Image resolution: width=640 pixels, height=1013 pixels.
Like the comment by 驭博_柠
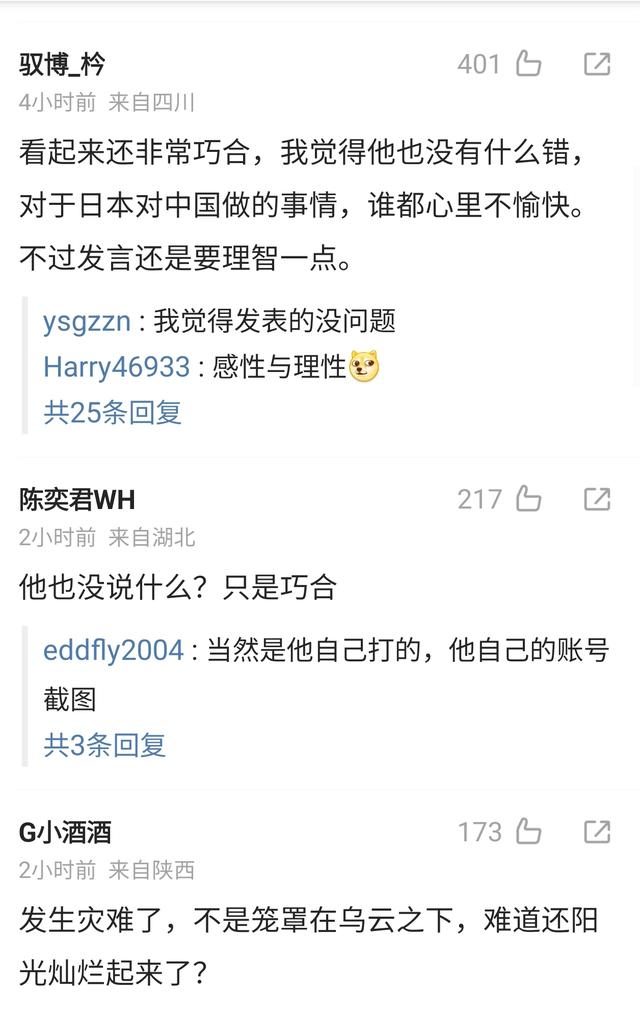[528, 65]
